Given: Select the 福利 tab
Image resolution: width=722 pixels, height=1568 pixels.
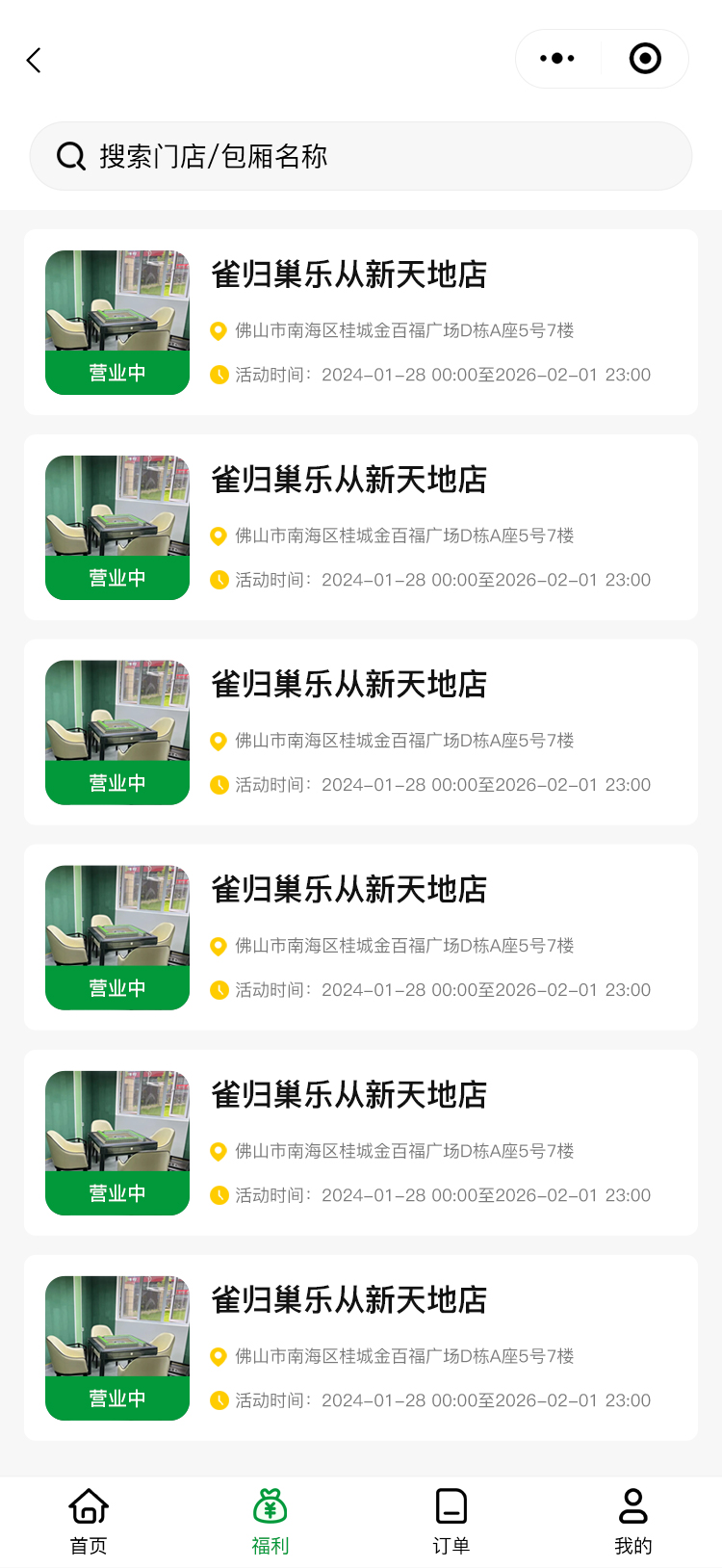Looking at the screenshot, I should (x=271, y=1521).
